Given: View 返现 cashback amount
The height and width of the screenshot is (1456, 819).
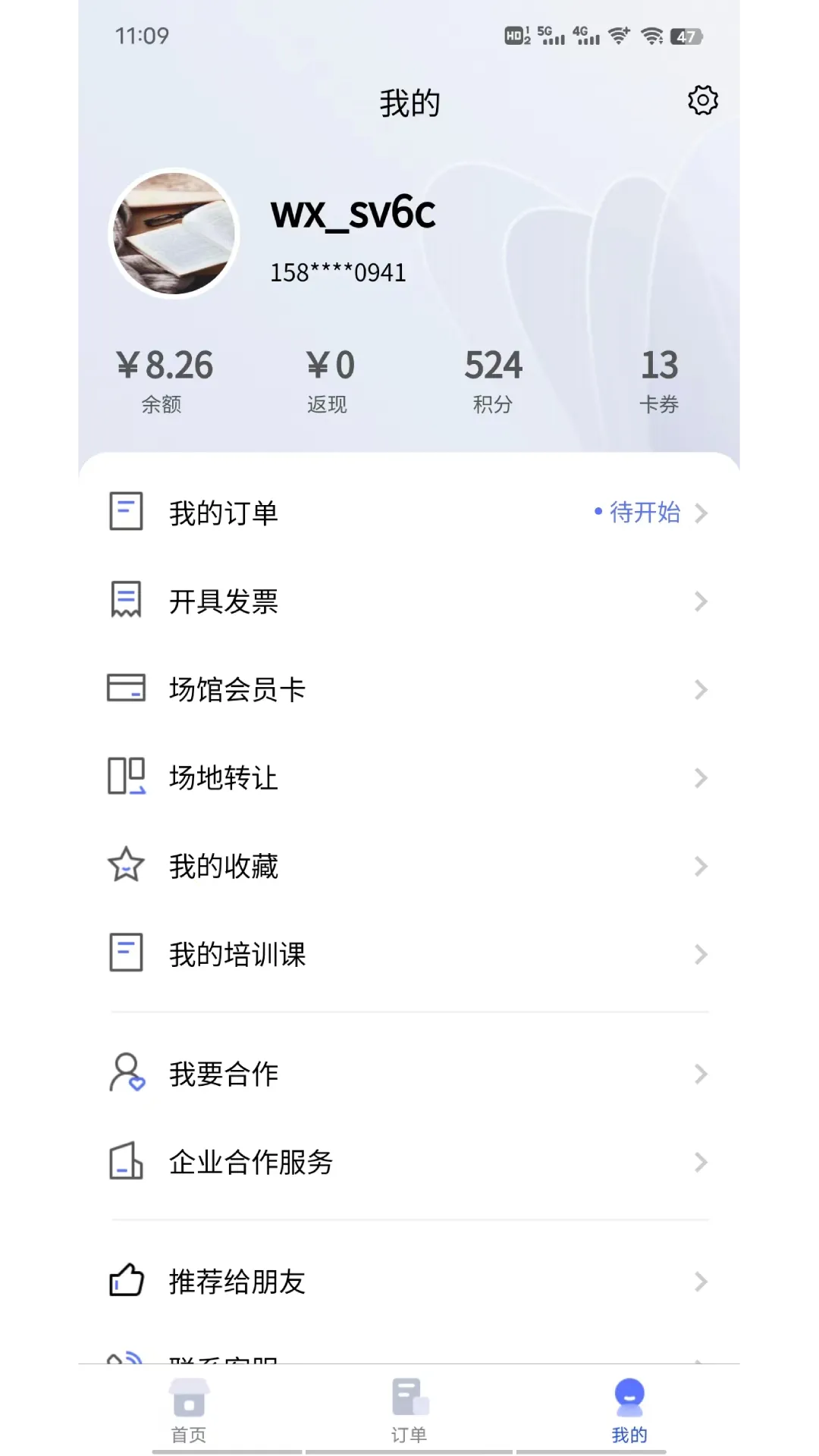Looking at the screenshot, I should point(329,381).
